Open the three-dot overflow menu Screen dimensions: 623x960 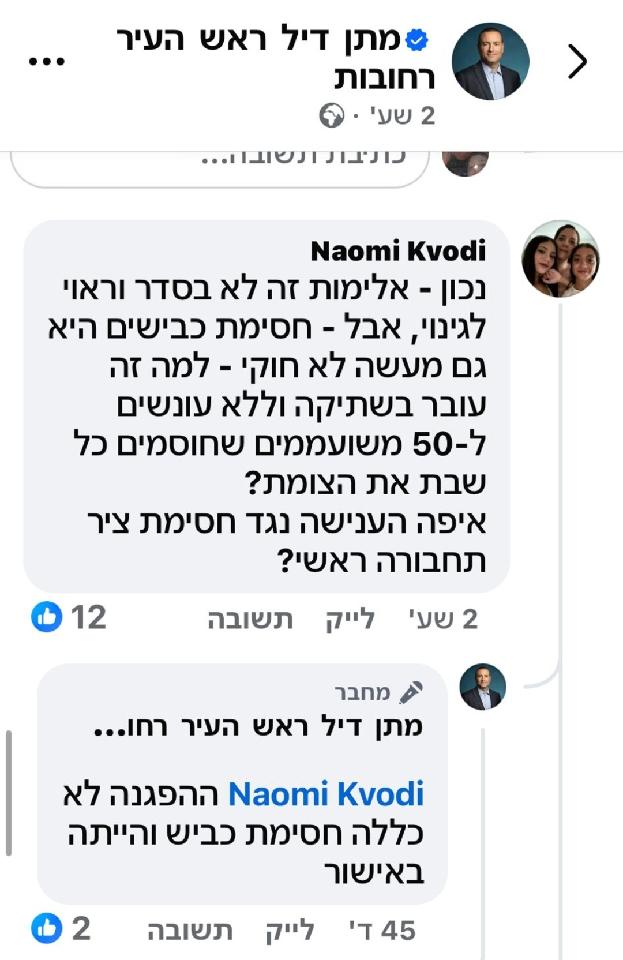[46, 61]
